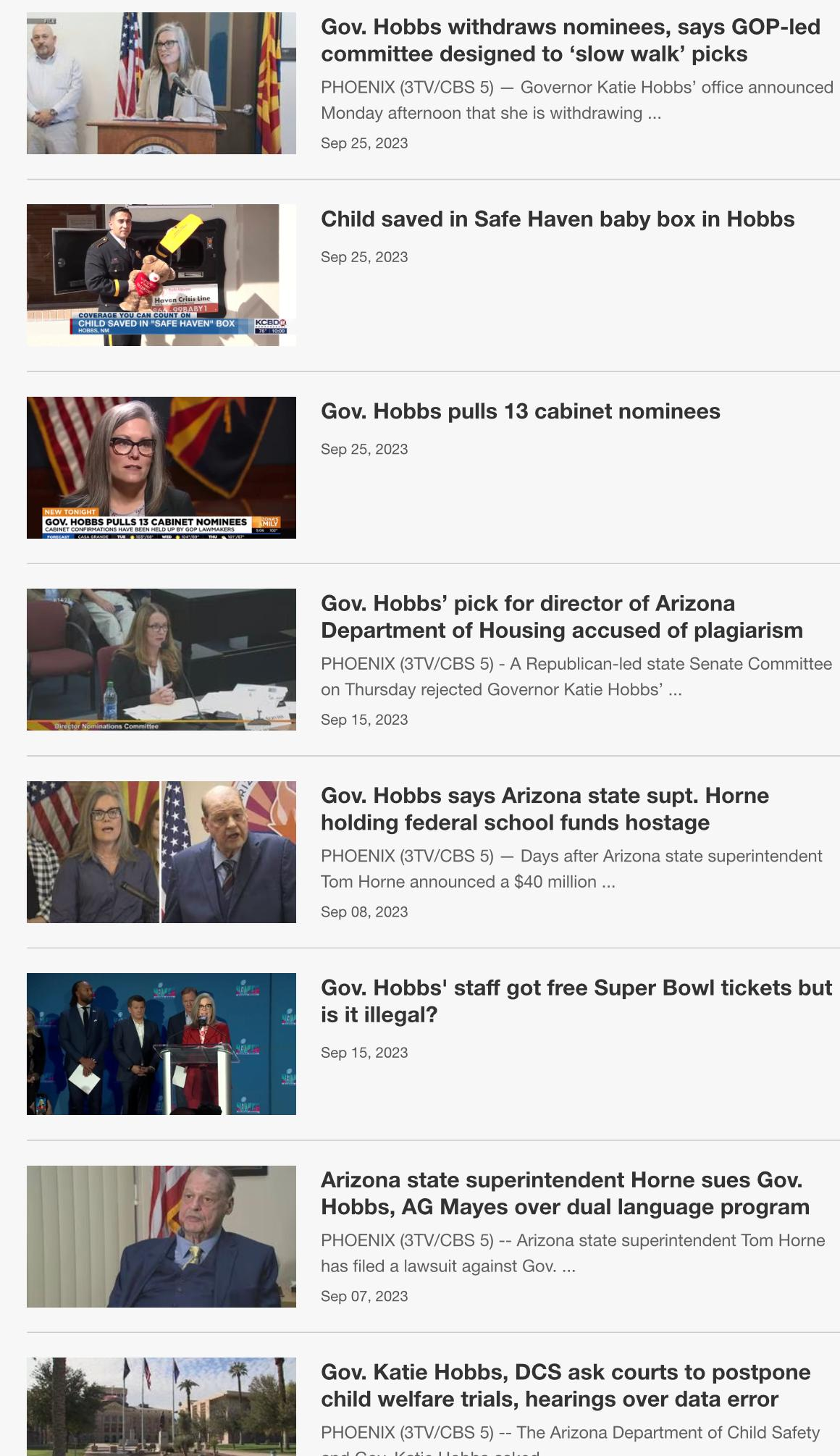Open article about Hobbs withdrawing nominees
The image size is (840, 1456).
coord(571,41)
